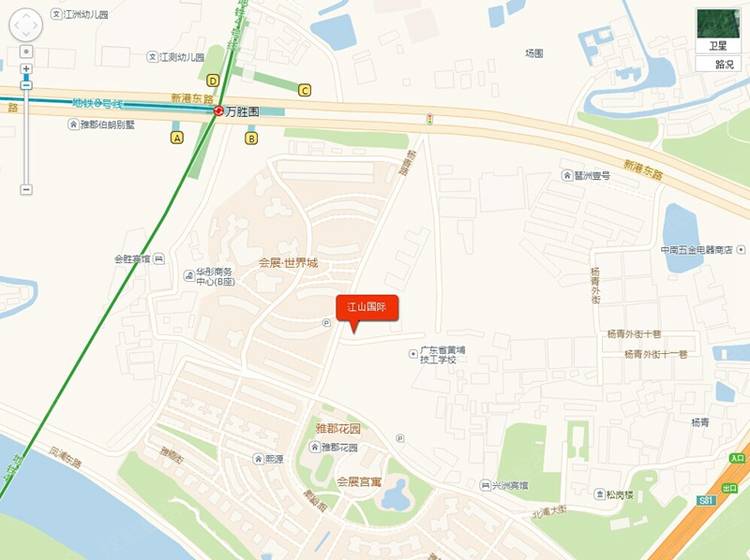The image size is (750, 560).
Task: Zoom out with the bottom minus button
Action: pos(26,189)
